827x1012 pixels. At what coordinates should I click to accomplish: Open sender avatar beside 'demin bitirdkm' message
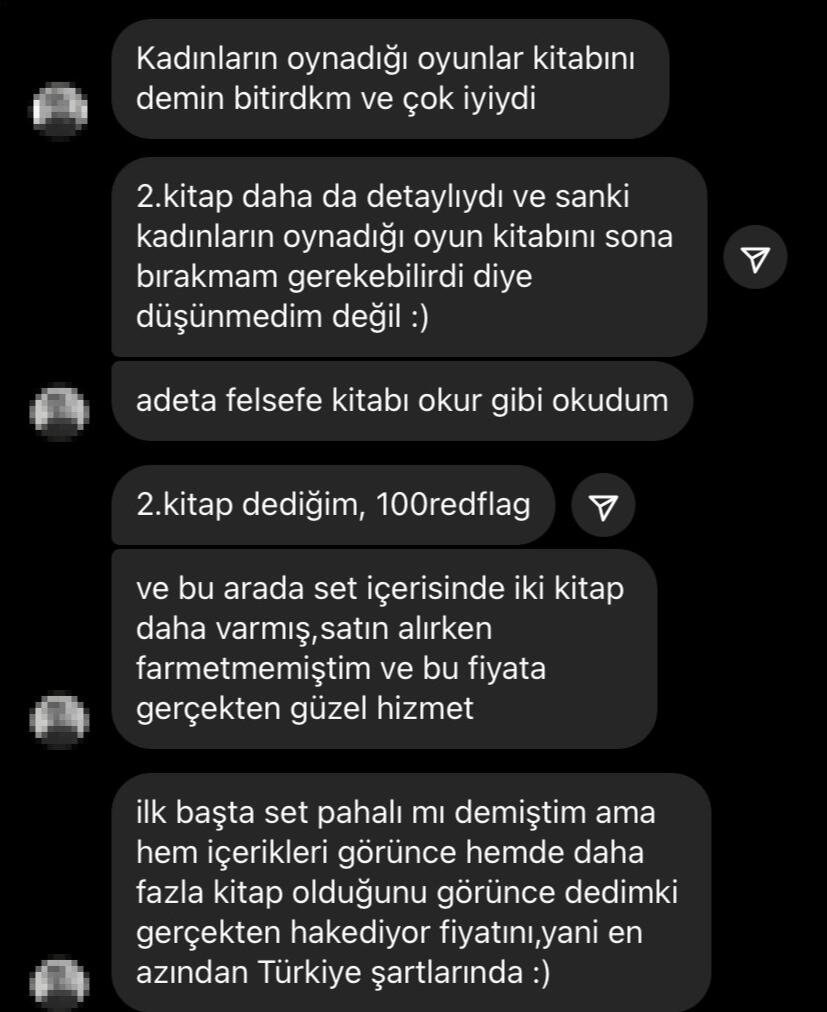61,110
